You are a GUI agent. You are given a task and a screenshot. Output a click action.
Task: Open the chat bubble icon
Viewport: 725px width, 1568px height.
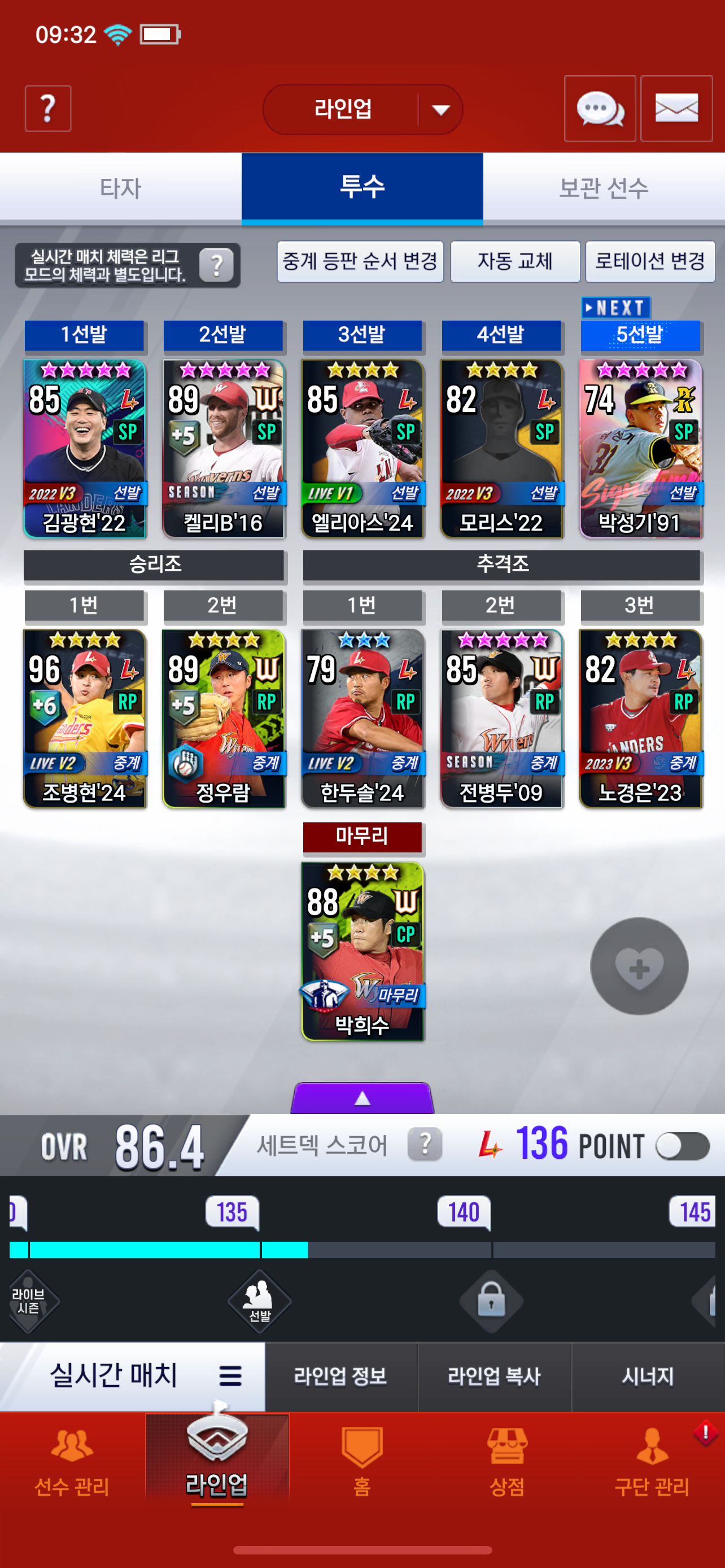click(600, 109)
